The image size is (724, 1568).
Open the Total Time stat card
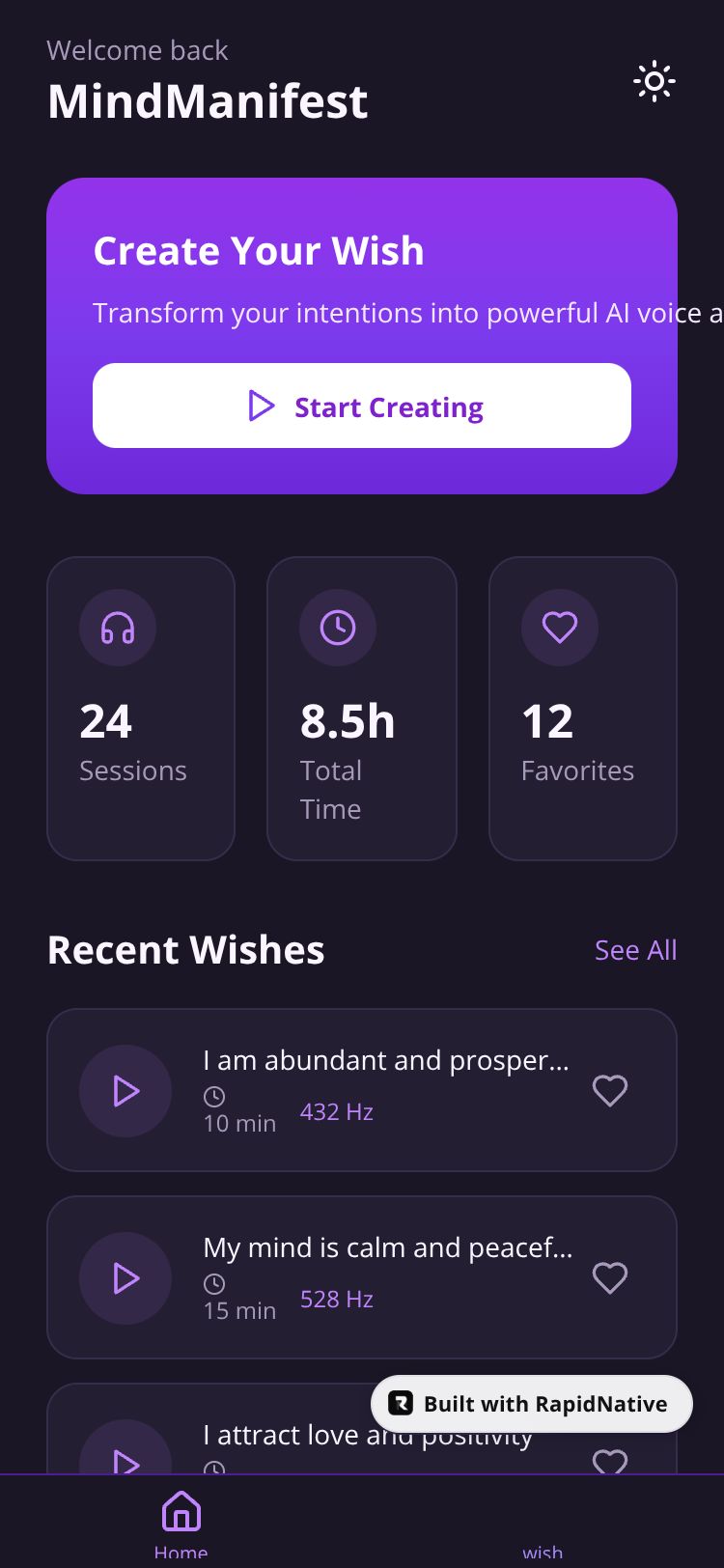coord(362,709)
